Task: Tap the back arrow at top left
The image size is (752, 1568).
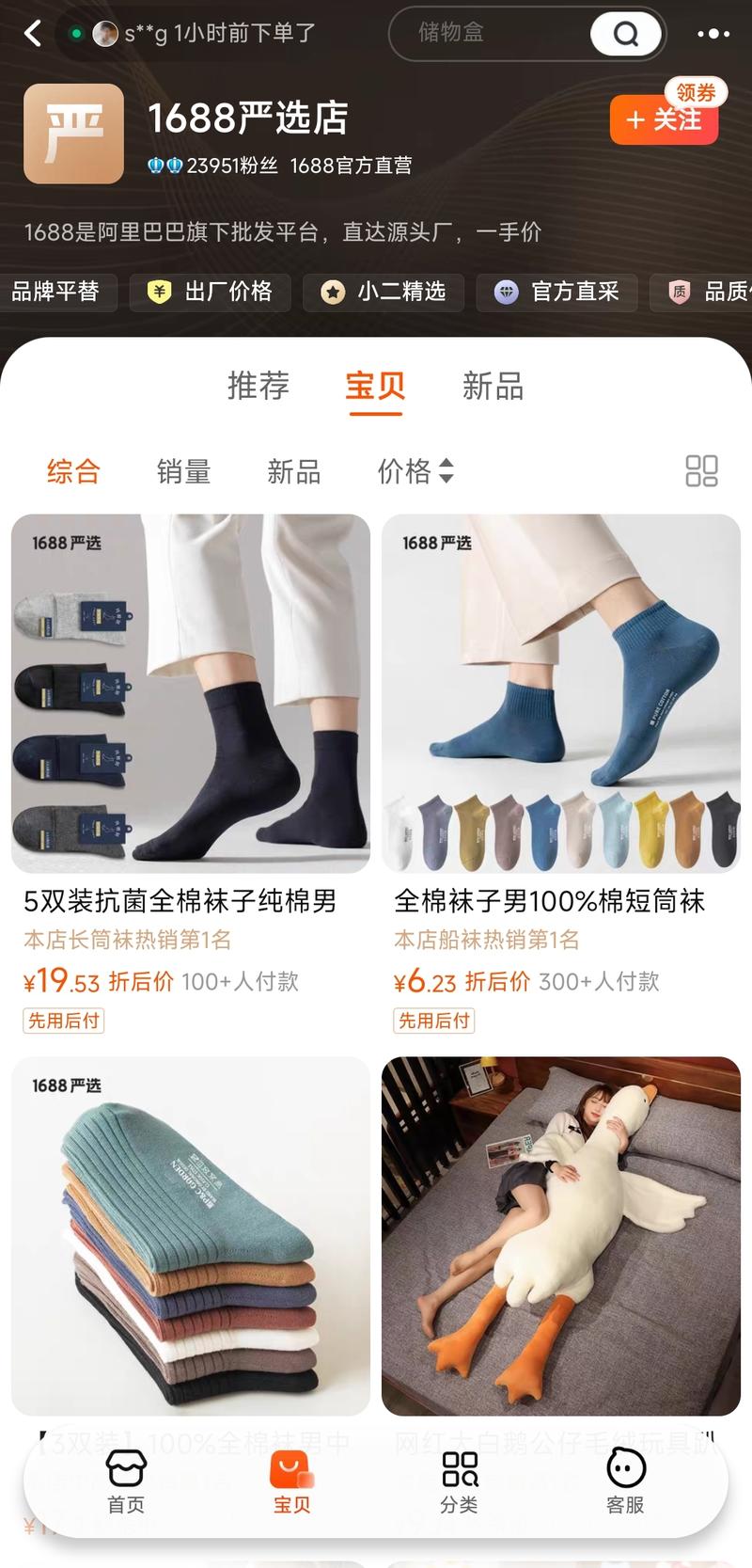Action: (32, 34)
